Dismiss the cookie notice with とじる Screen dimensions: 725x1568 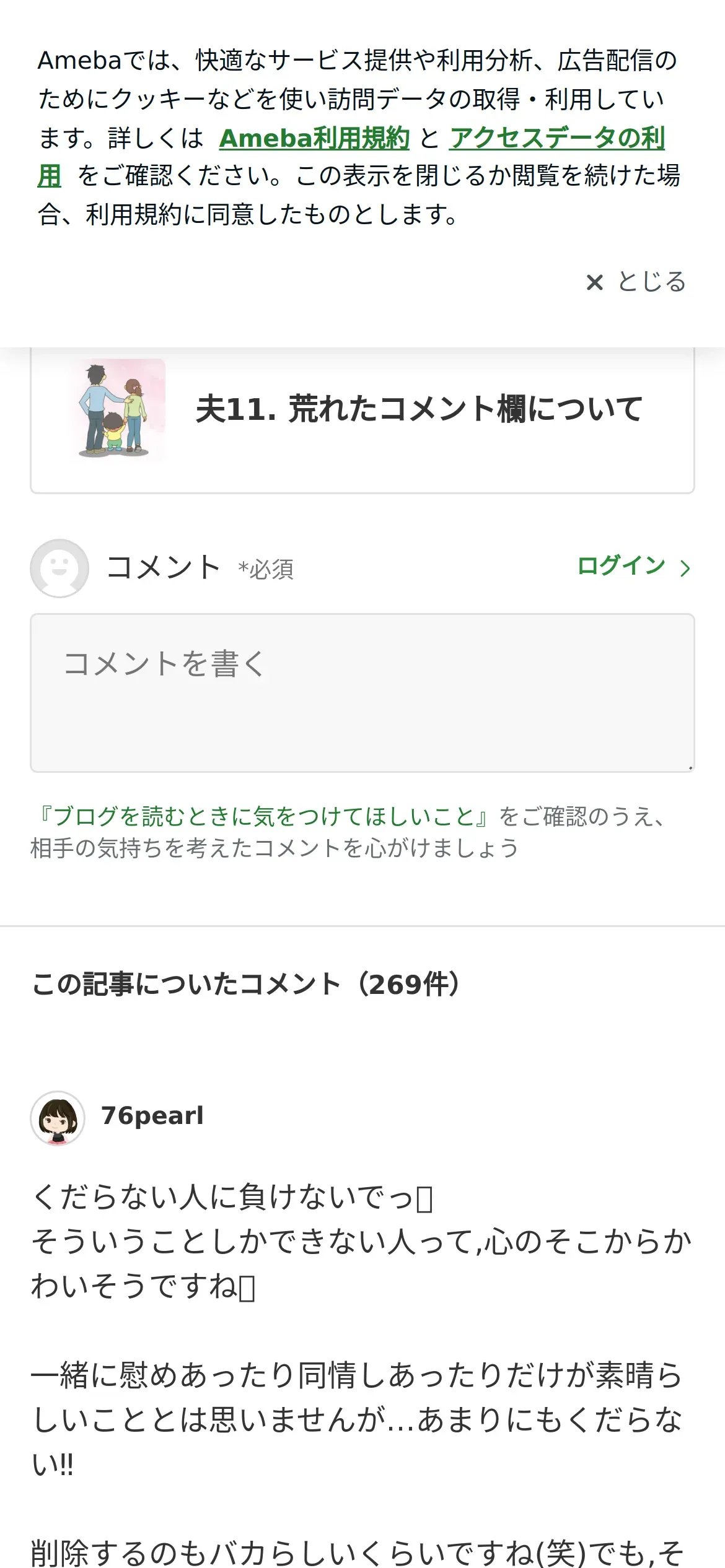coord(636,282)
